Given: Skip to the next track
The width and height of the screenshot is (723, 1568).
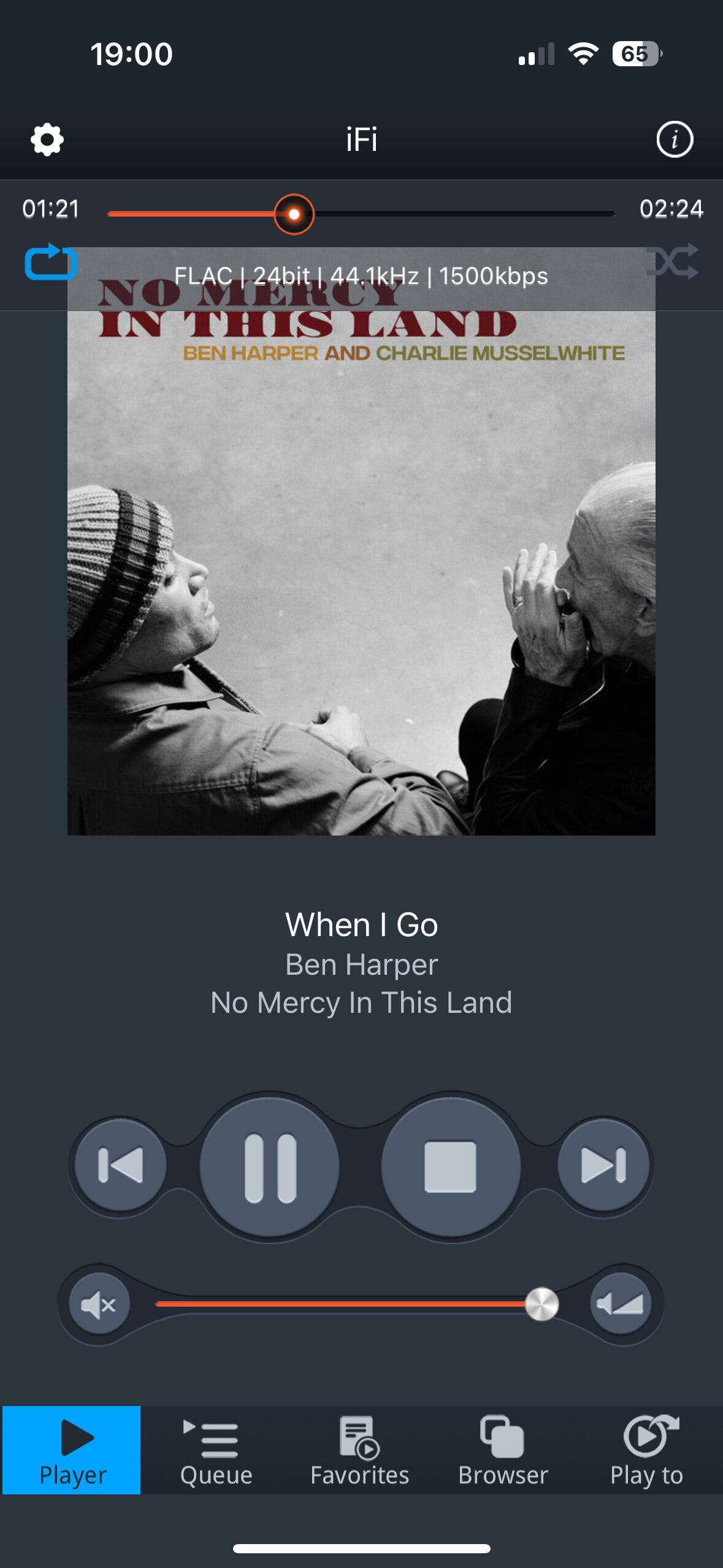Looking at the screenshot, I should (603, 1165).
